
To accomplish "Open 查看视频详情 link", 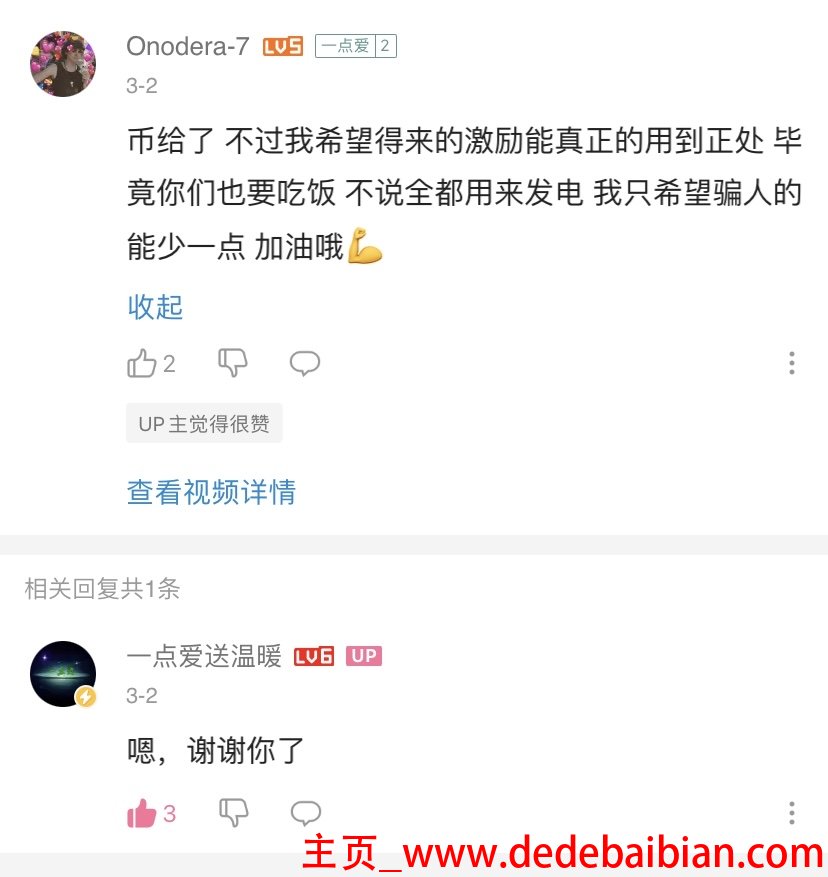I will pyautogui.click(x=211, y=492).
